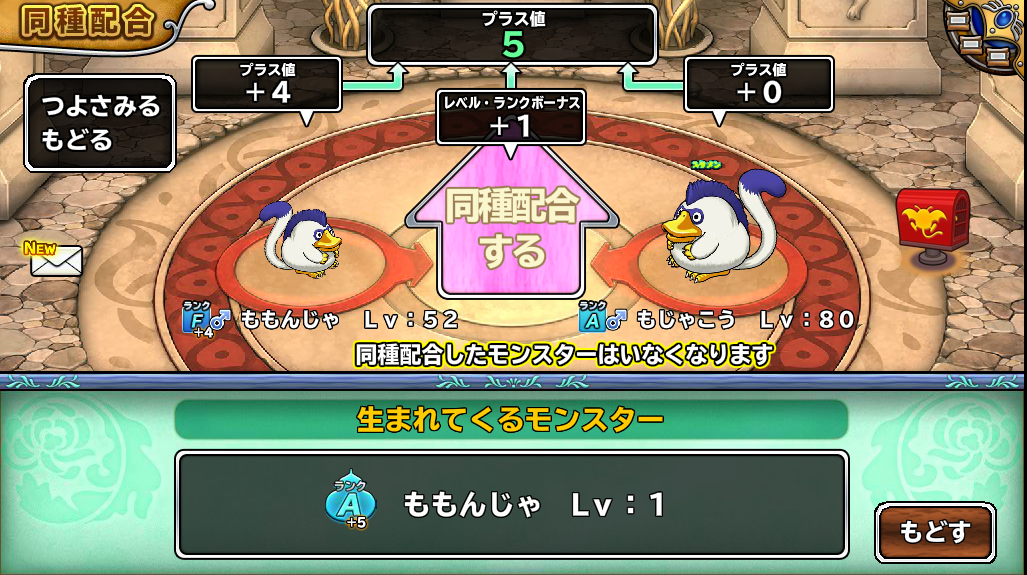Tap the つよさみる もどる button
Viewport: 1027px width, 575px height.
(100, 124)
